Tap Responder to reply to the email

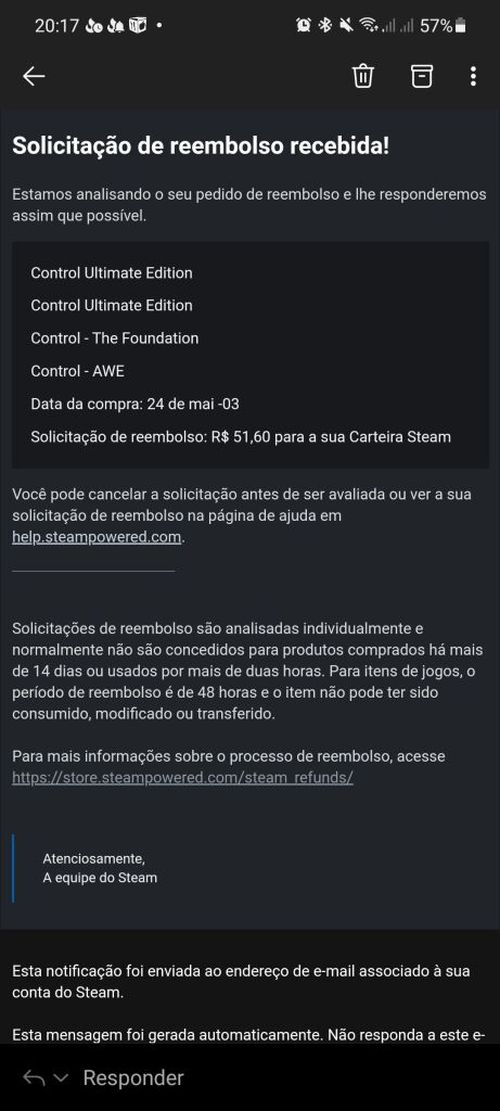pos(133,1078)
